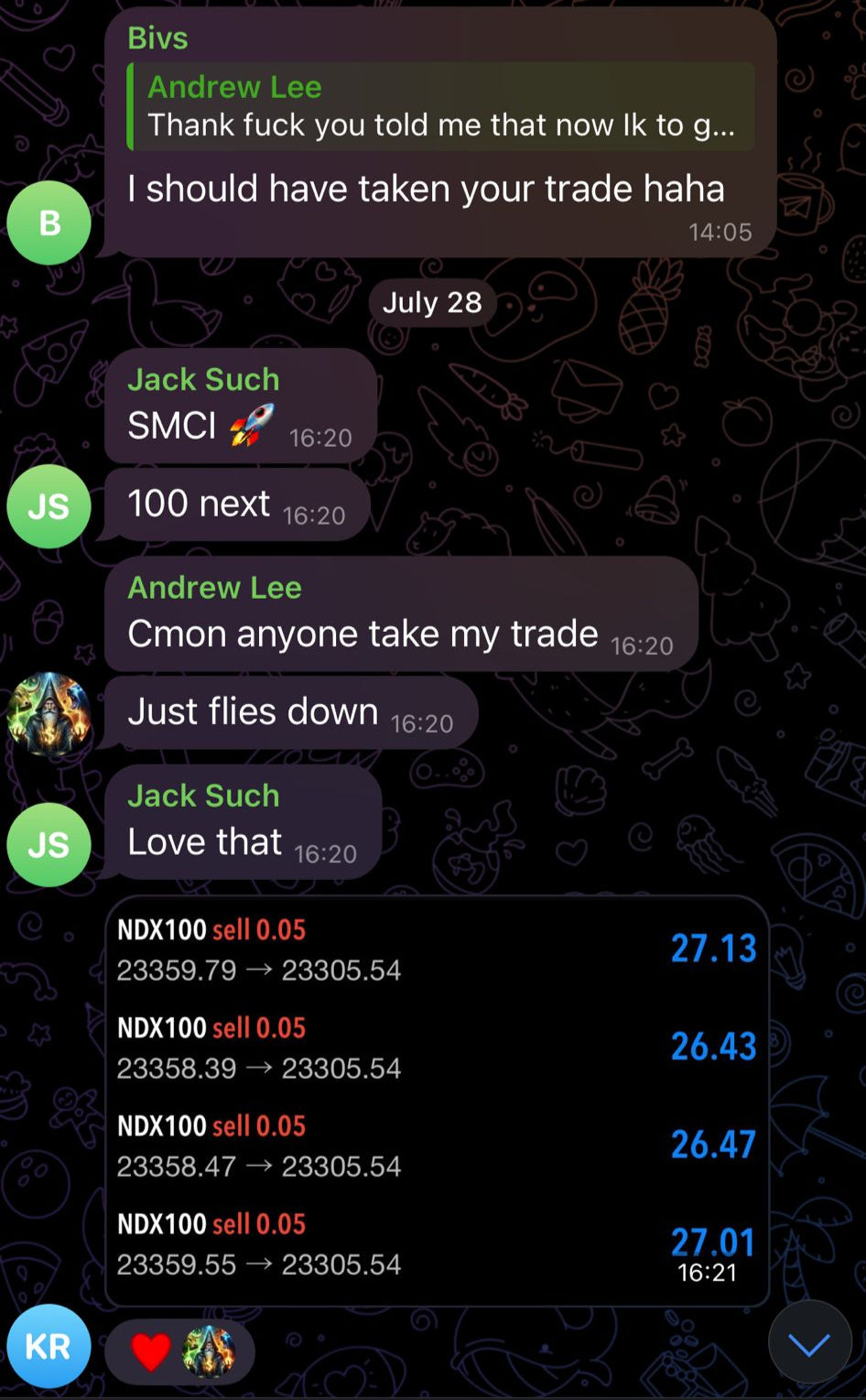Viewport: 866px width, 1400px height.
Task: Open the KR avatar profile
Action: click(49, 1346)
